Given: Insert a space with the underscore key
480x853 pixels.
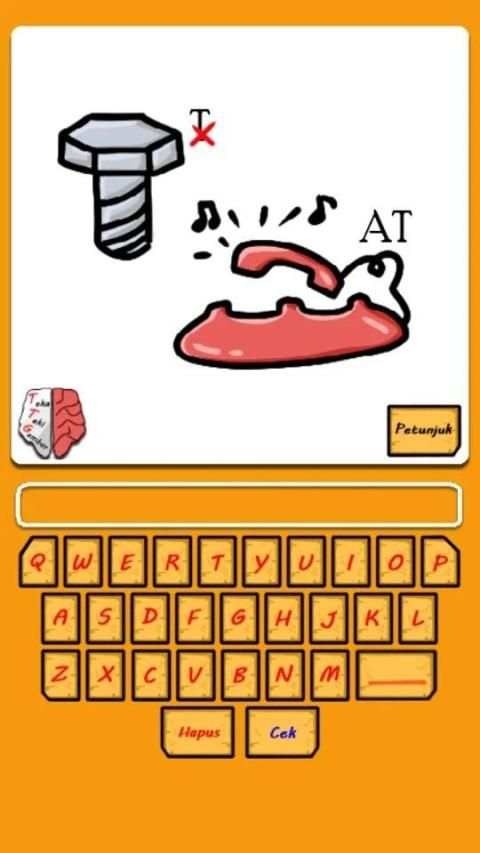Looking at the screenshot, I should point(397,675).
